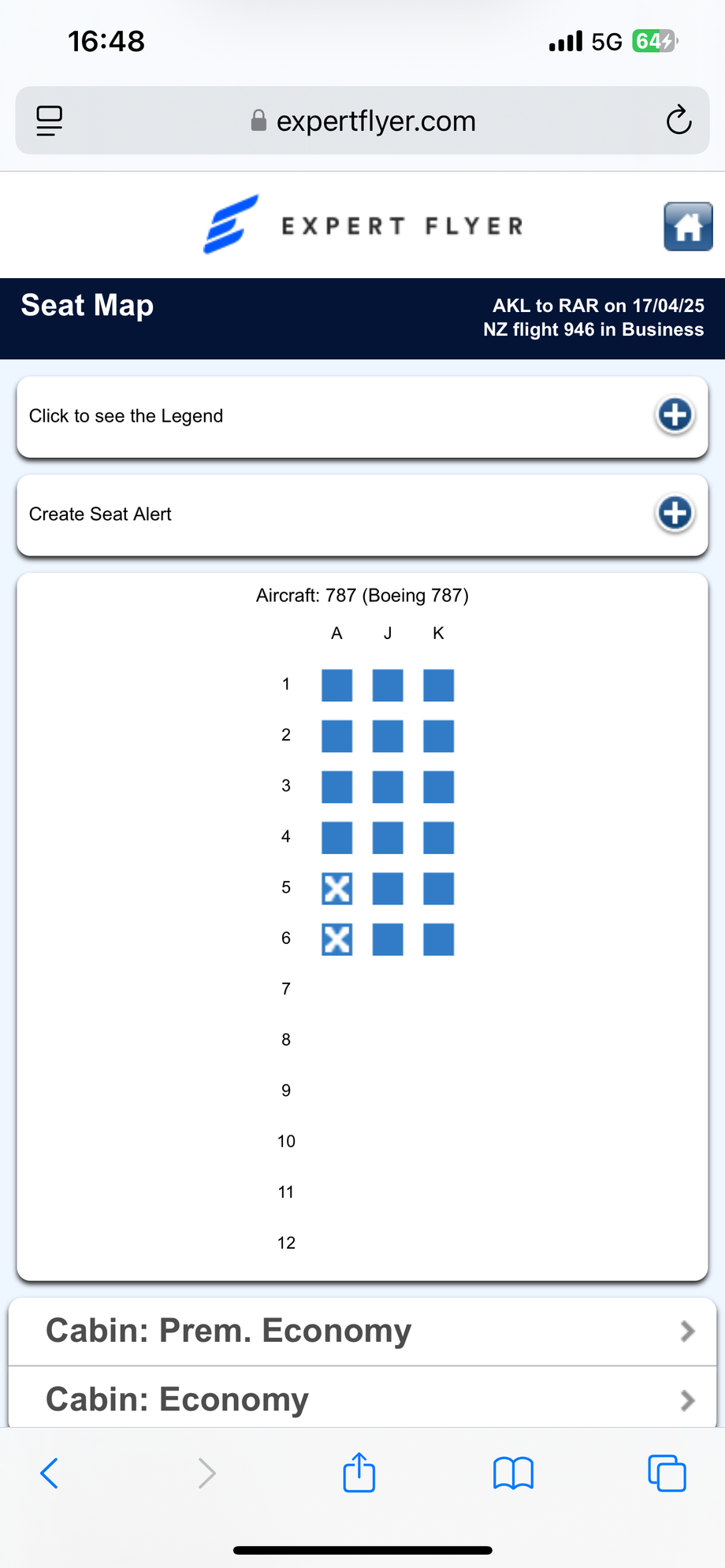This screenshot has height=1568, width=725.
Task: Open the page reader menu icon
Action: point(50,121)
